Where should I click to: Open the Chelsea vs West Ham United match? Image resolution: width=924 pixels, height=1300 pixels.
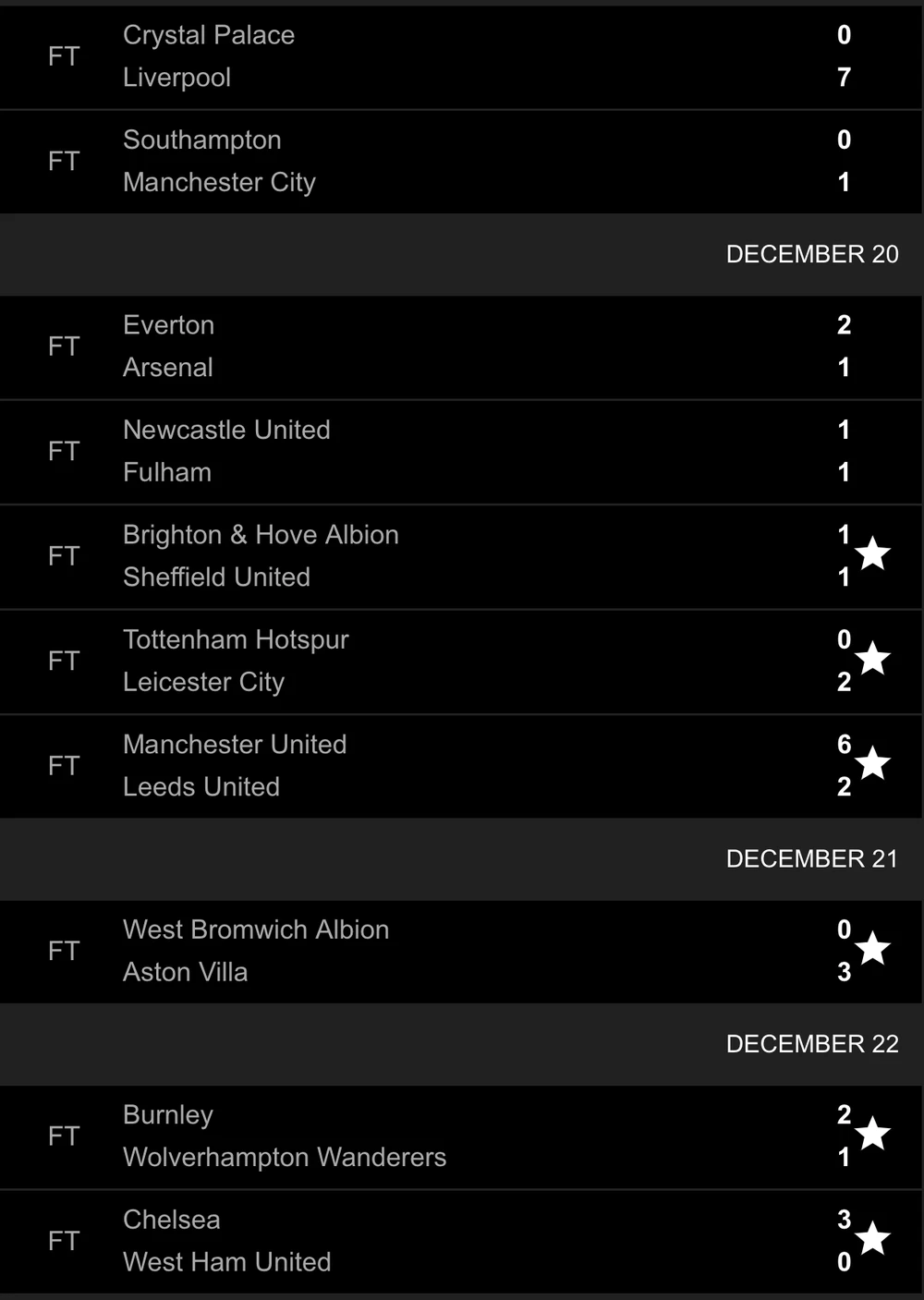(416, 1240)
